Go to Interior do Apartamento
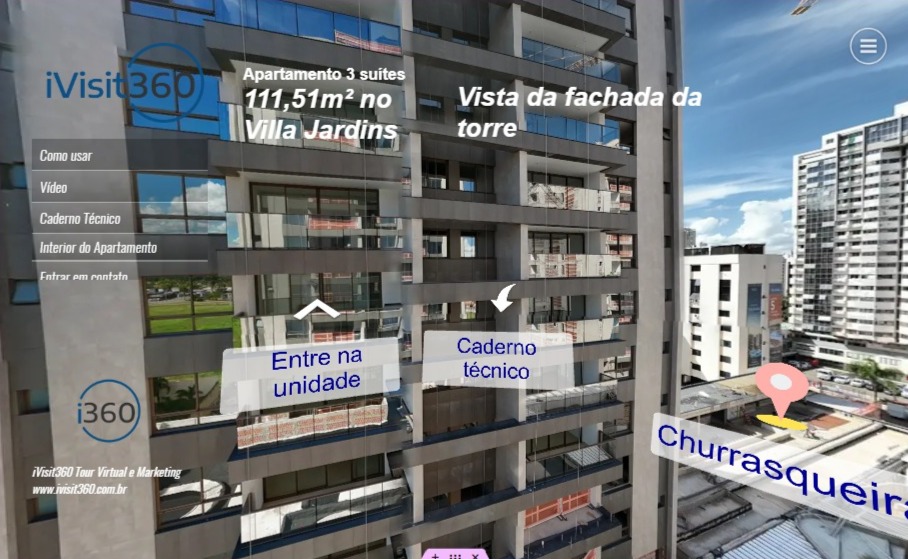This screenshot has width=908, height=559. click(98, 248)
